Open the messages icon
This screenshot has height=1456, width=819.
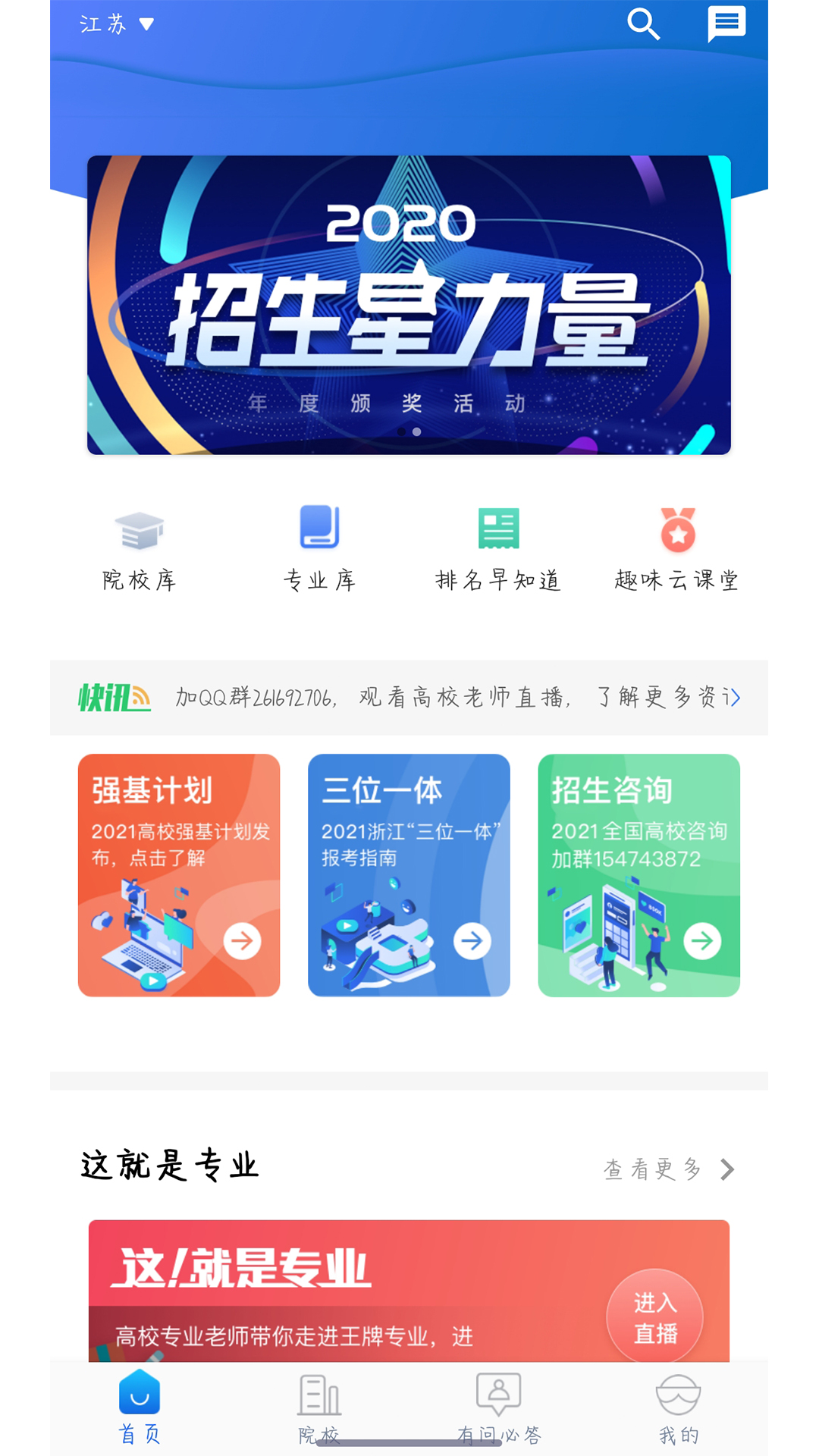(726, 24)
